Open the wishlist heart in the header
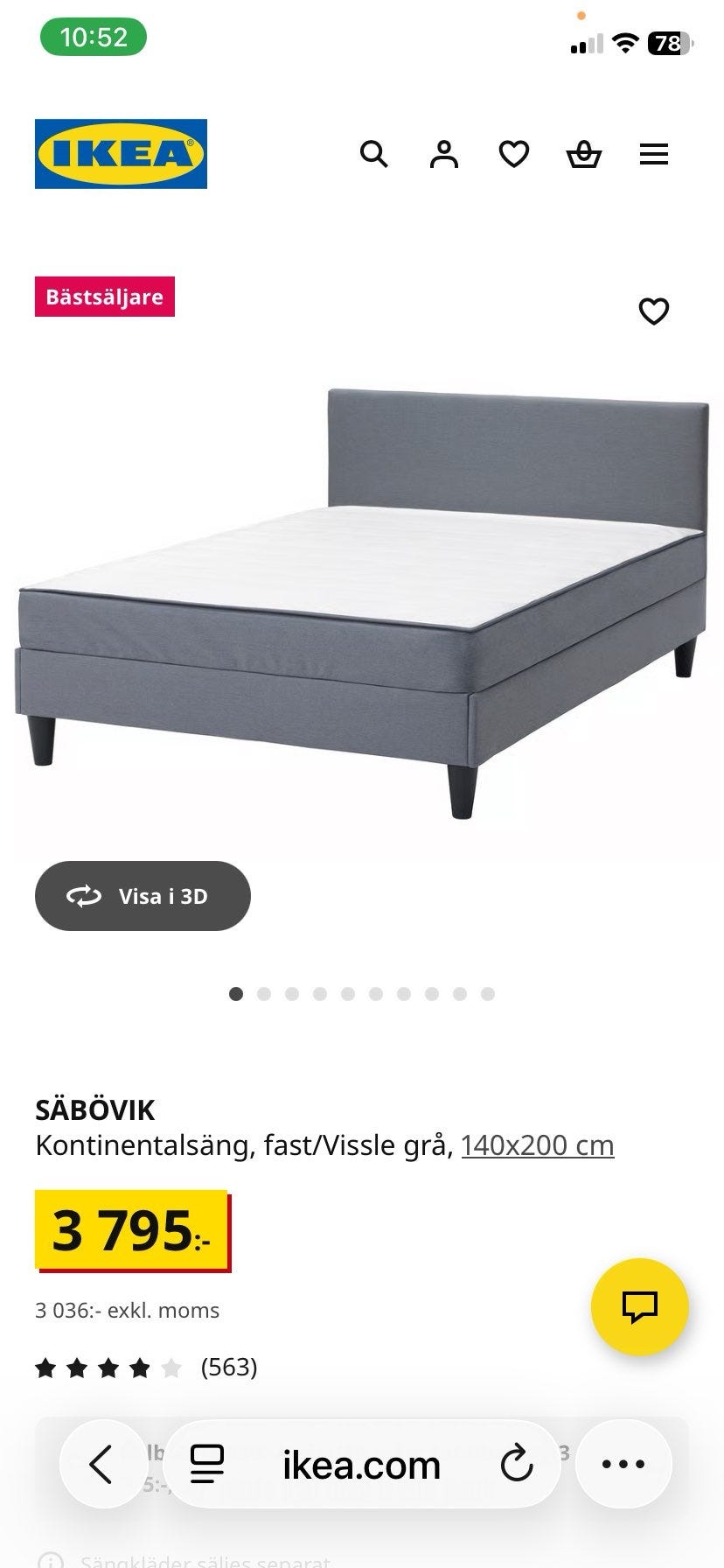This screenshot has width=724, height=1568. (514, 154)
